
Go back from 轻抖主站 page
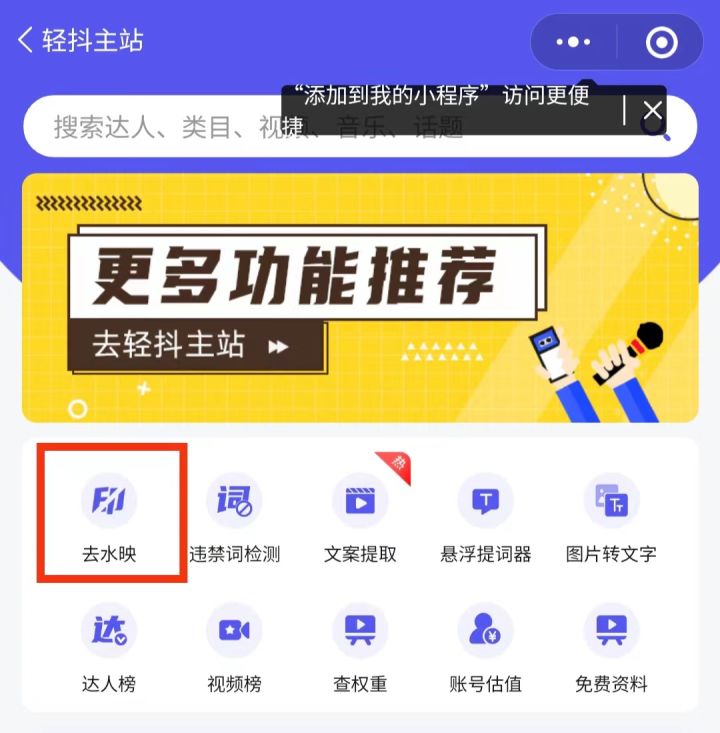point(26,41)
